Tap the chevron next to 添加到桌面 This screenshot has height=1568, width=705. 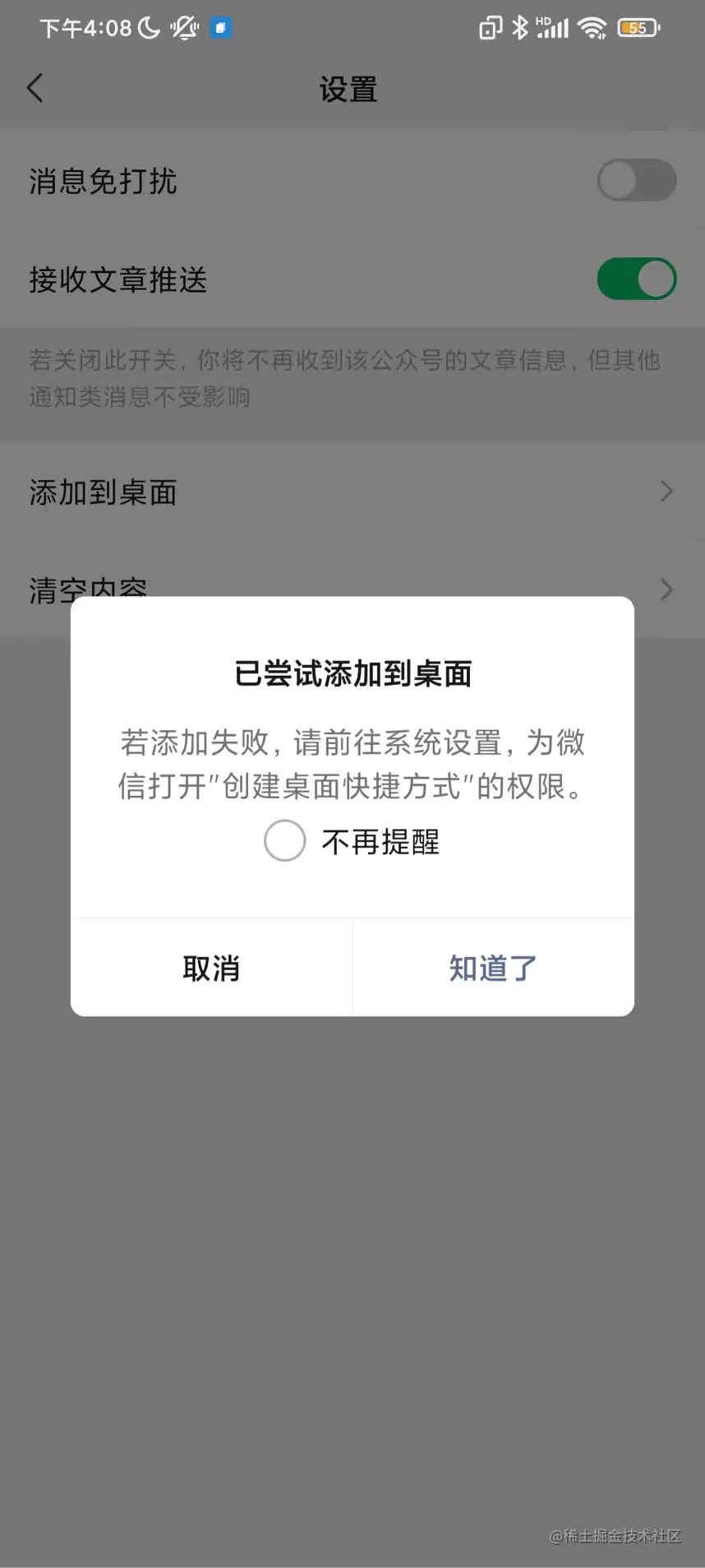(666, 492)
